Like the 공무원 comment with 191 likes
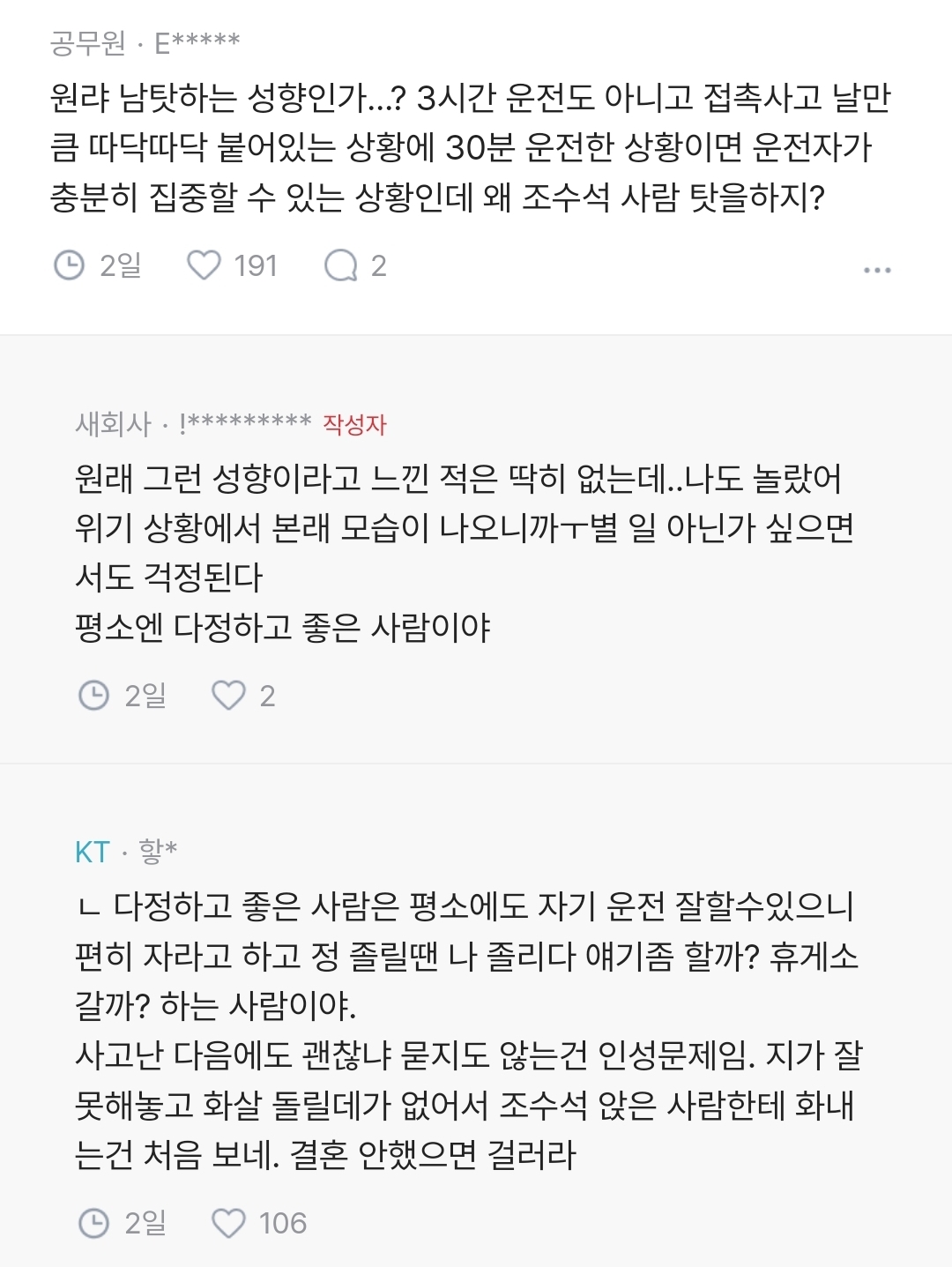This screenshot has width=952, height=1267. [x=205, y=265]
